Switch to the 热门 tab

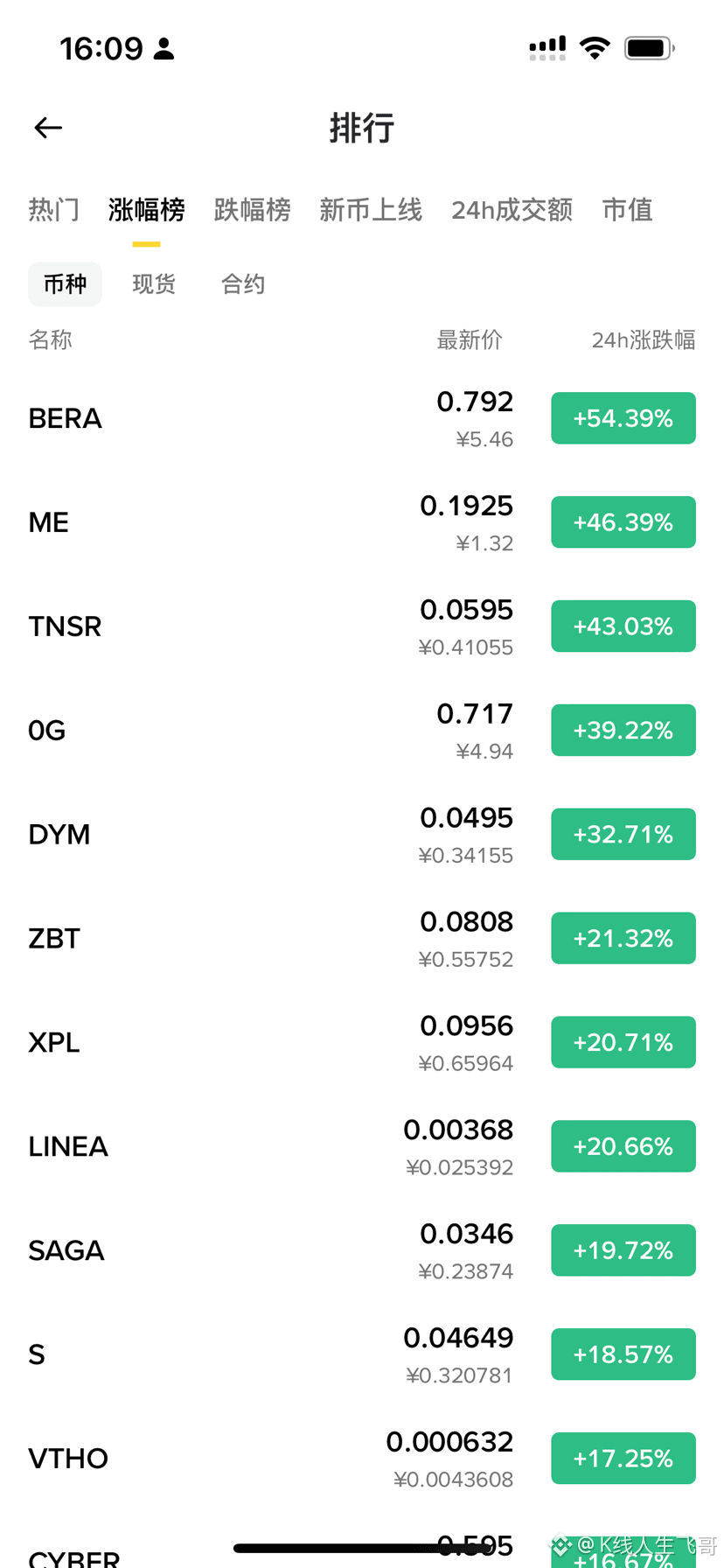(x=53, y=210)
